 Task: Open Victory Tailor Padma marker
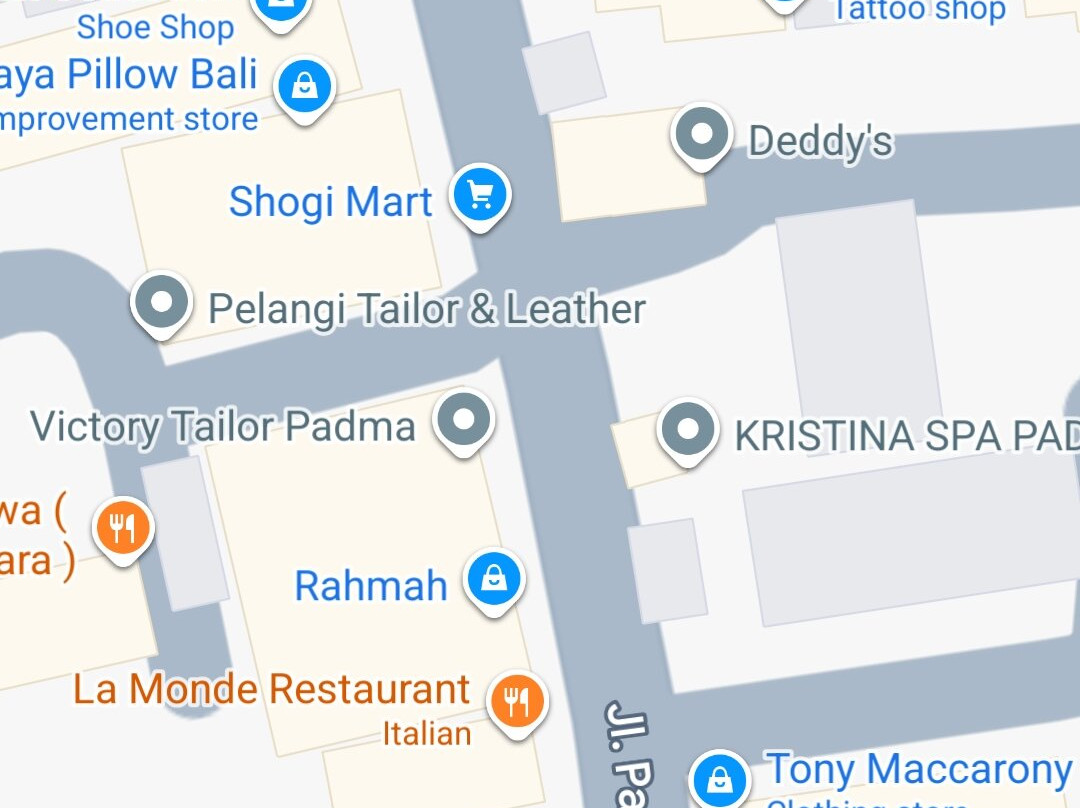[x=464, y=422]
